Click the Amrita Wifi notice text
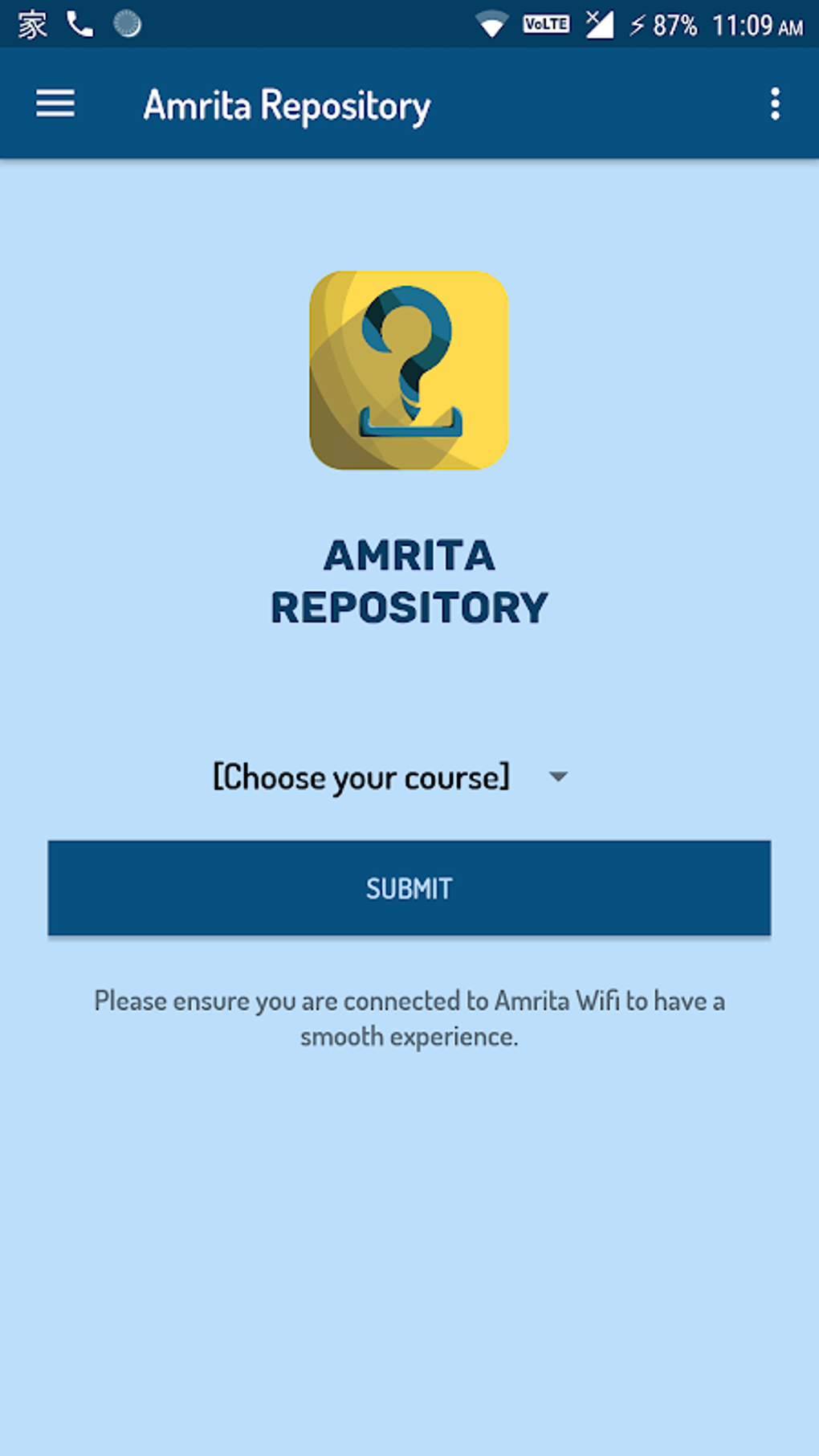 click(x=409, y=1018)
